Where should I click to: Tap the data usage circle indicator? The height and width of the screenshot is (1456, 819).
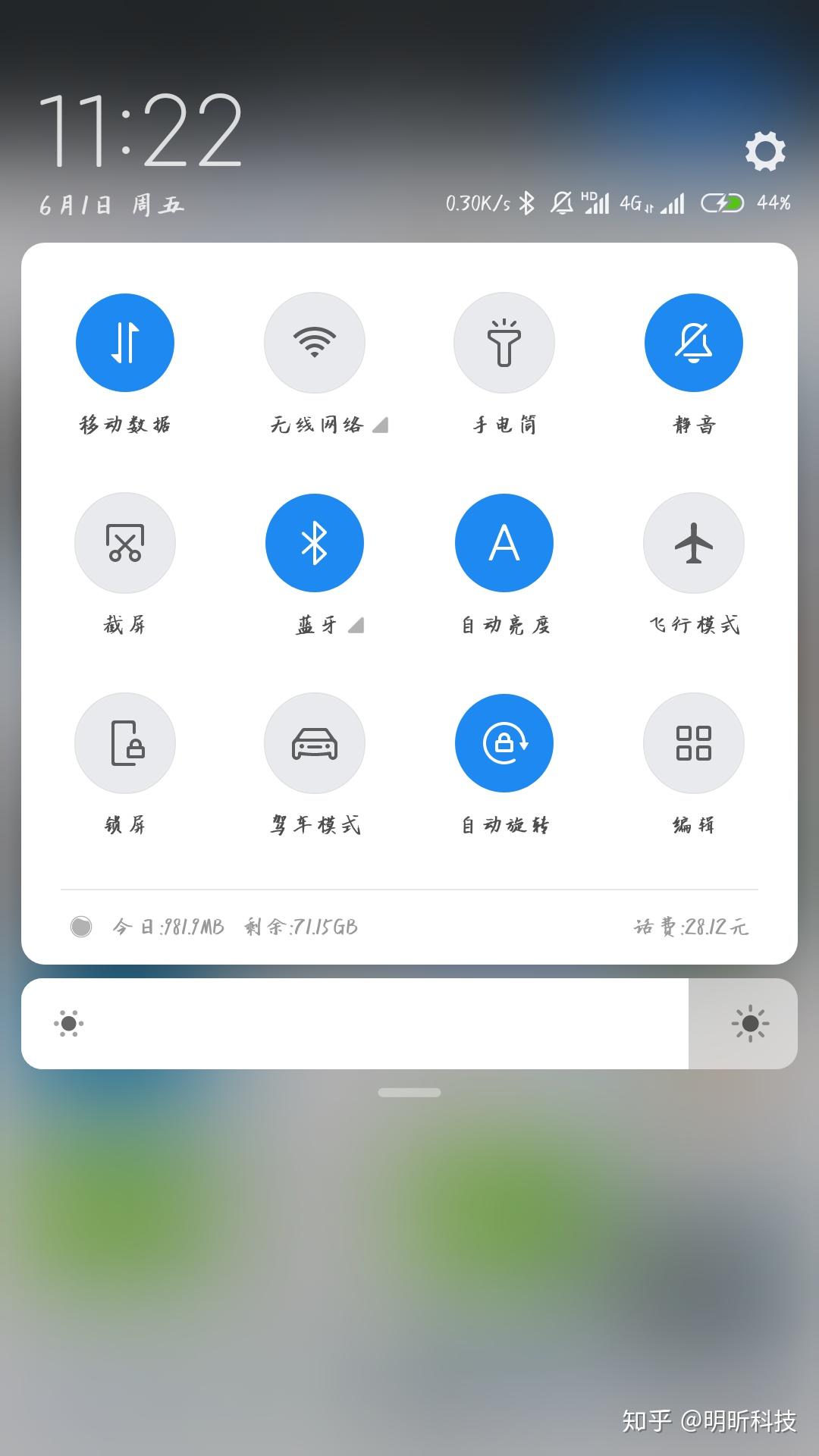click(x=81, y=926)
